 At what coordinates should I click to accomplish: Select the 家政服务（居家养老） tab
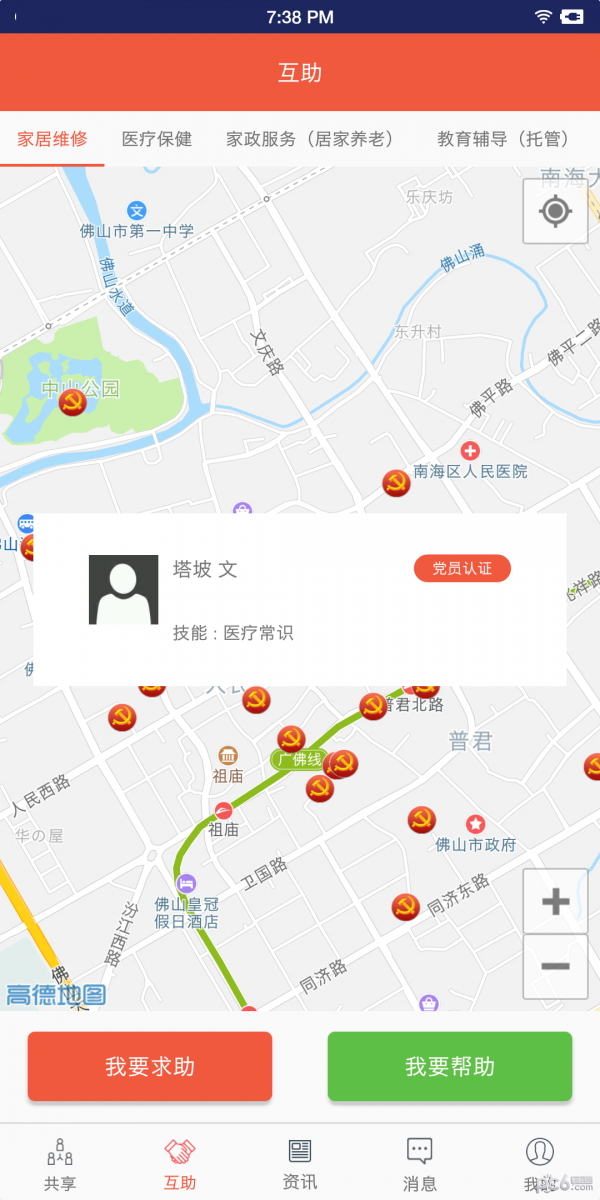(x=310, y=139)
